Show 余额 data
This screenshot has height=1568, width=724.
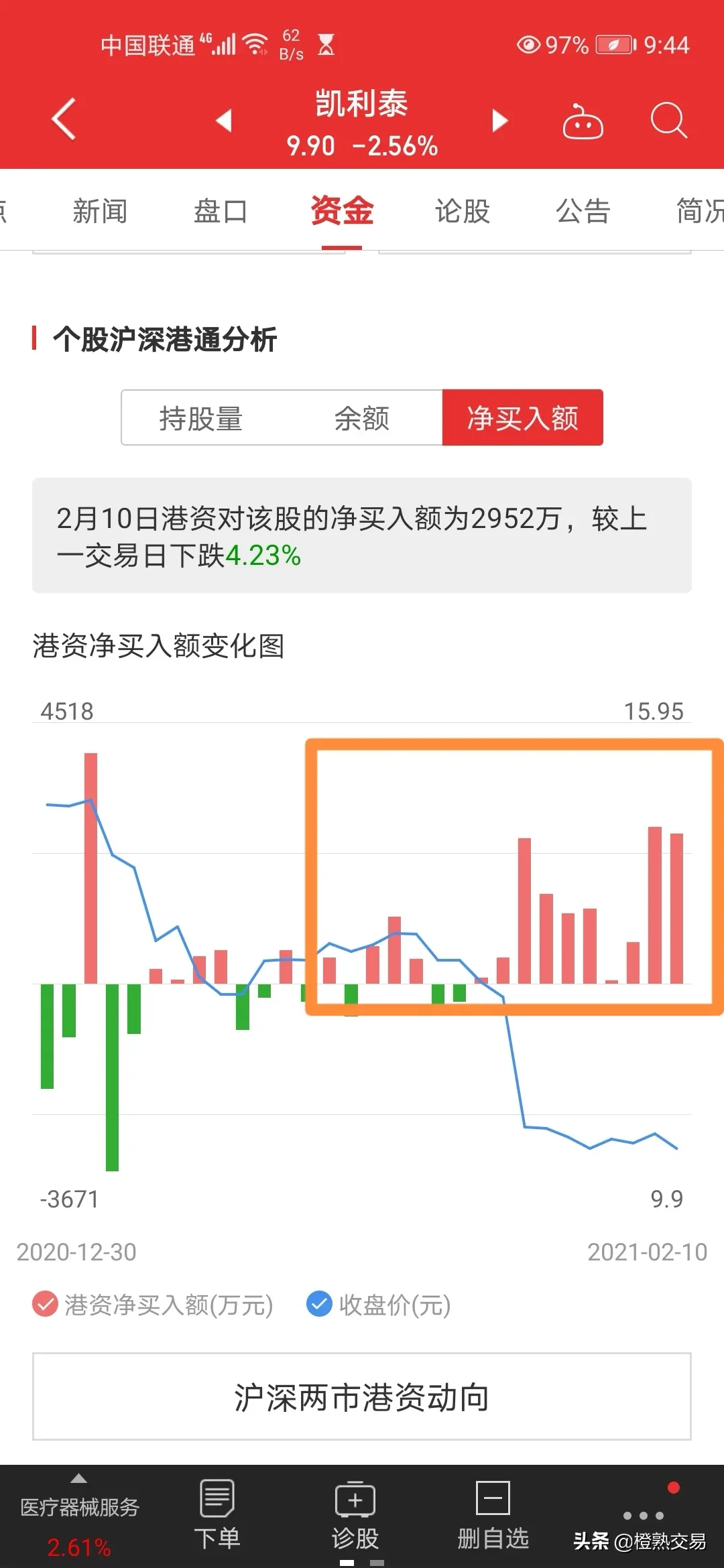(x=362, y=418)
